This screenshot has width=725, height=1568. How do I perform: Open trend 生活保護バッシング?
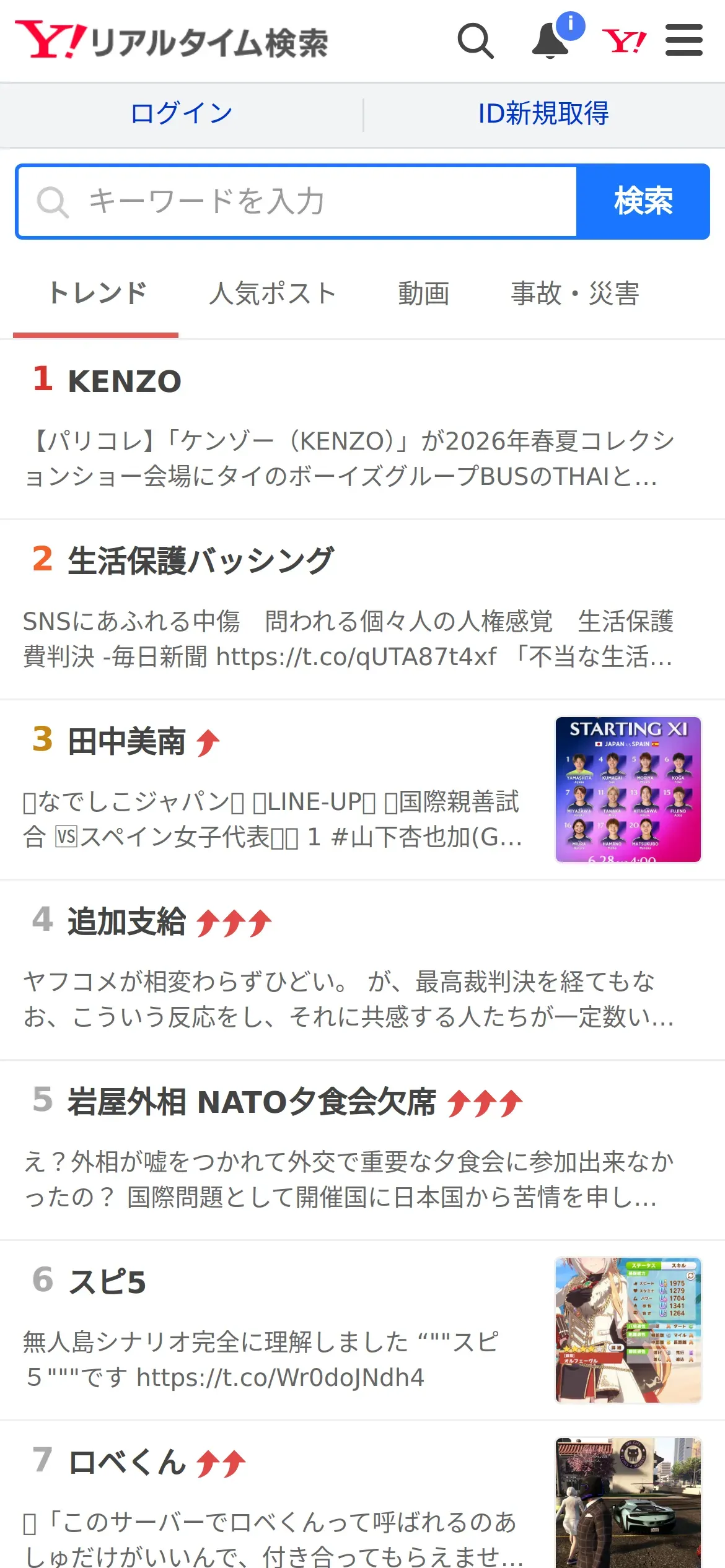(x=362, y=610)
